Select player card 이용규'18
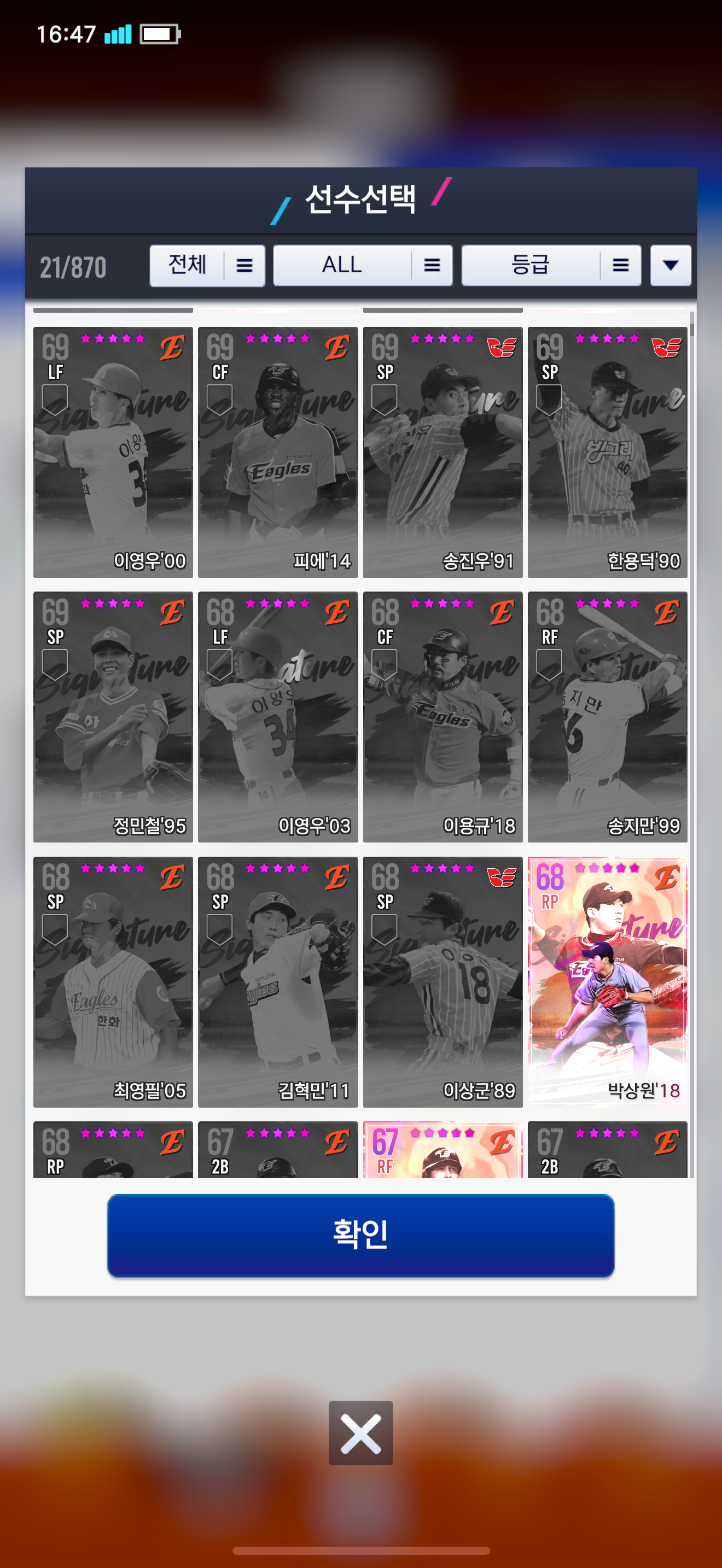722x1568 pixels. (x=442, y=716)
